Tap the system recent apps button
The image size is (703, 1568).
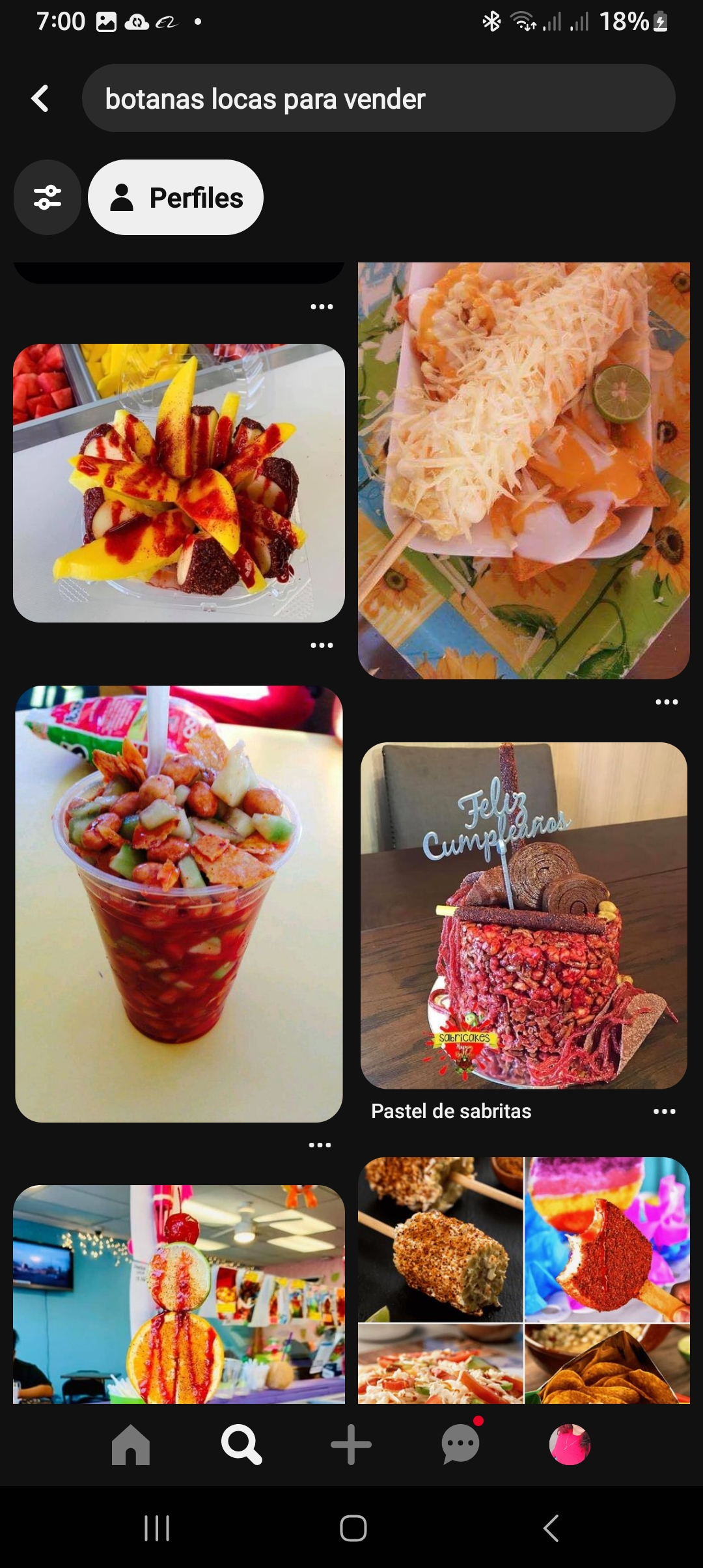(157, 1528)
